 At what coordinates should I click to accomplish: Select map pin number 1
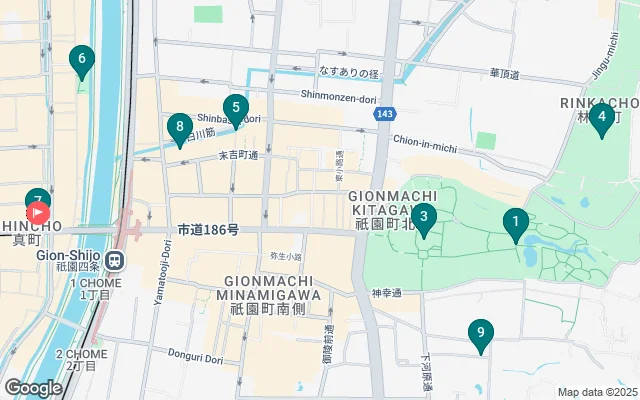(515, 223)
